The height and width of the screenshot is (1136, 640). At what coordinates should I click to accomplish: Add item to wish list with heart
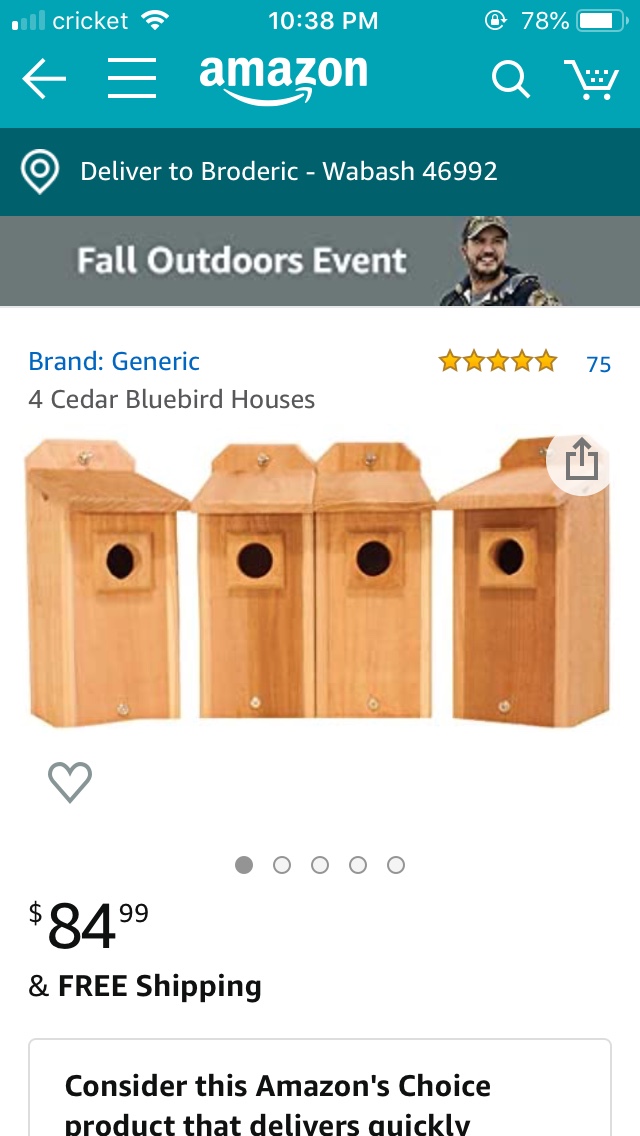click(x=70, y=782)
